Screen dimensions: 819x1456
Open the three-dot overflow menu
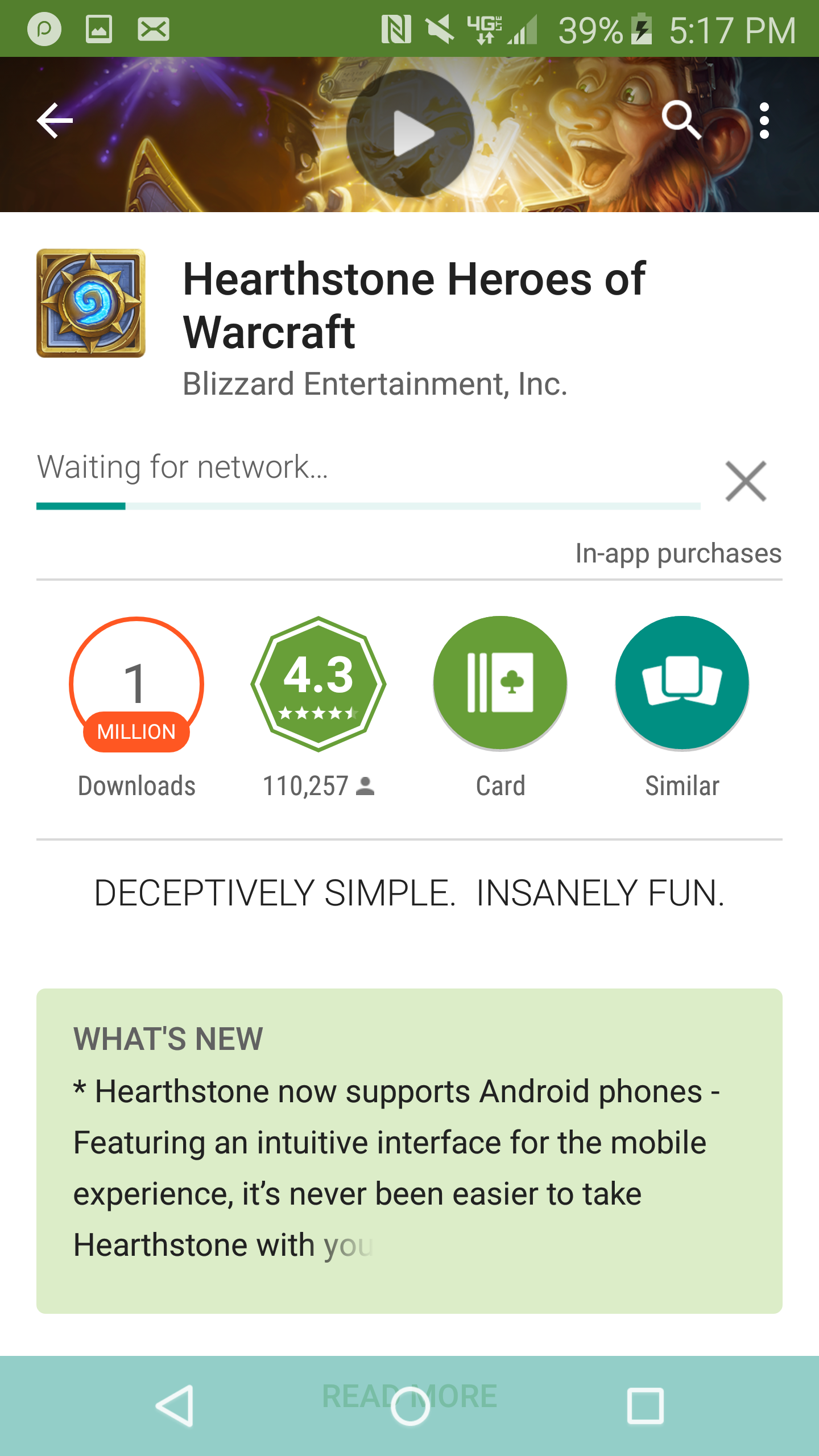pos(764,121)
